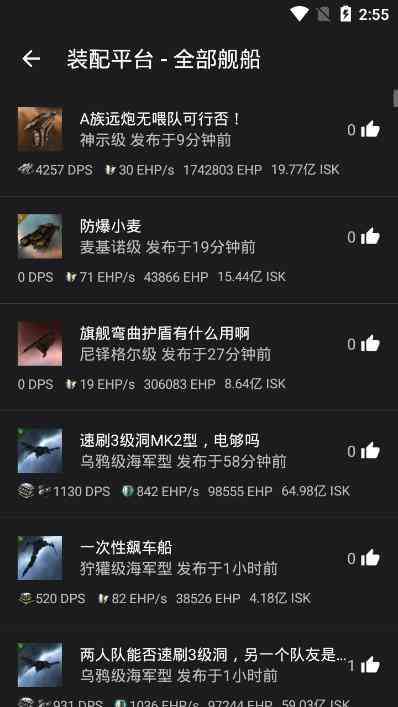Open the 速刷3级洞MK2型 fitting

click(x=199, y=464)
